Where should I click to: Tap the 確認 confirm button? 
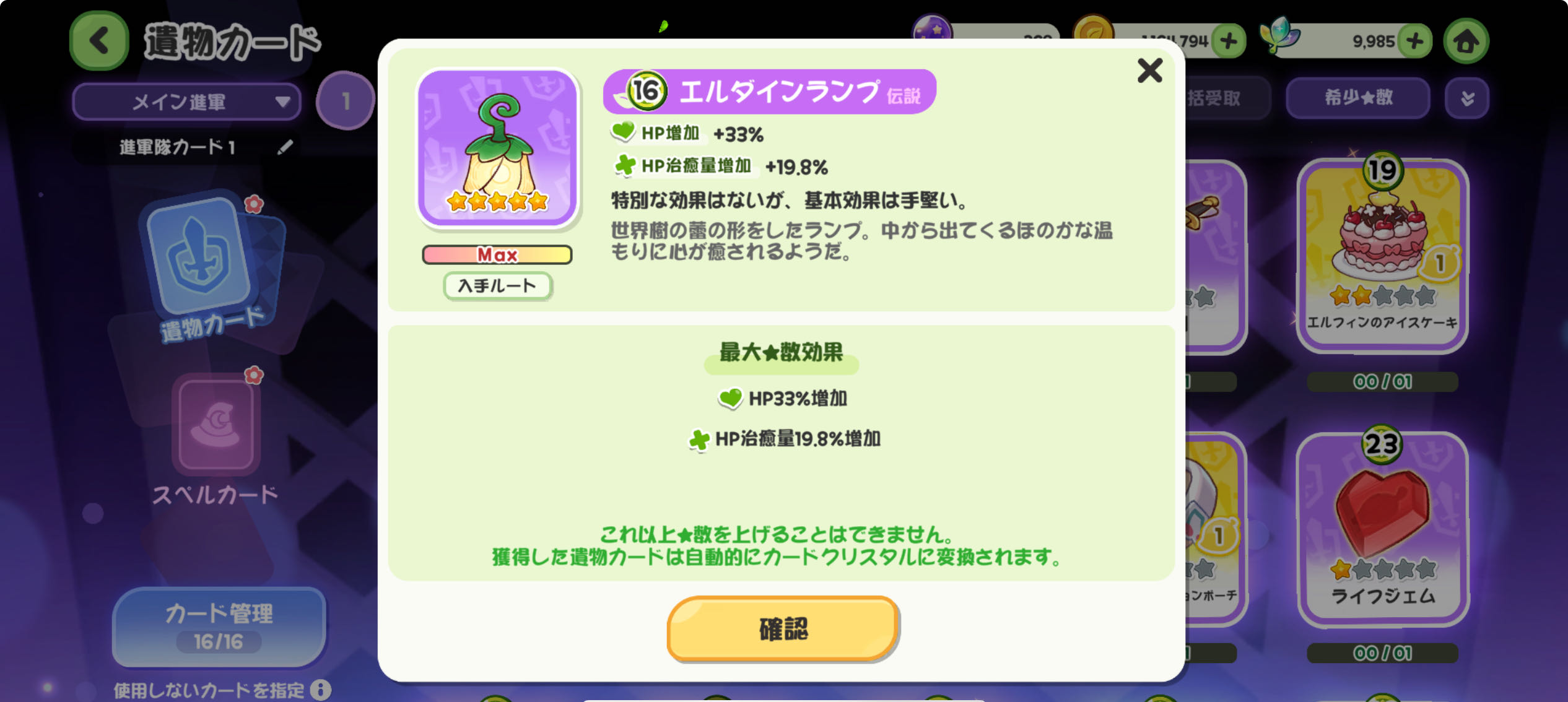[783, 629]
